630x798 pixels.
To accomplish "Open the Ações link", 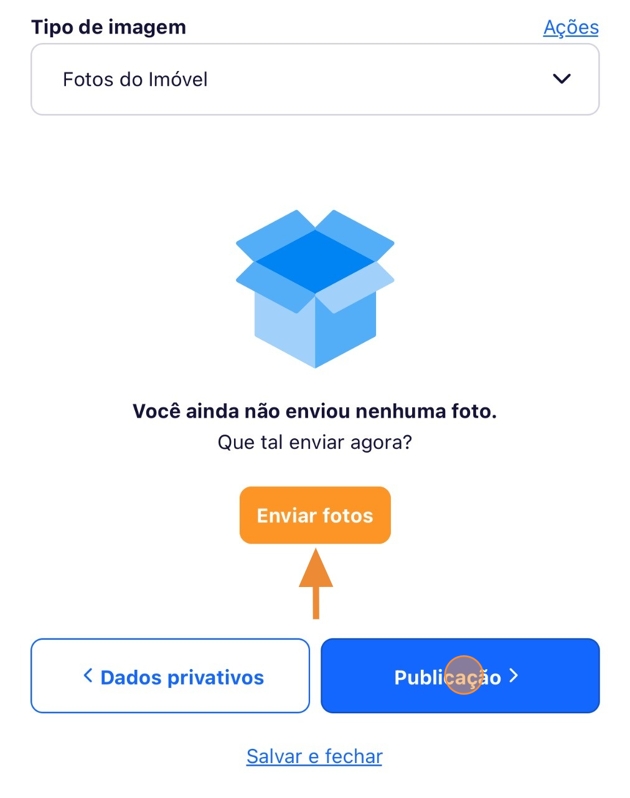I will pos(570,28).
